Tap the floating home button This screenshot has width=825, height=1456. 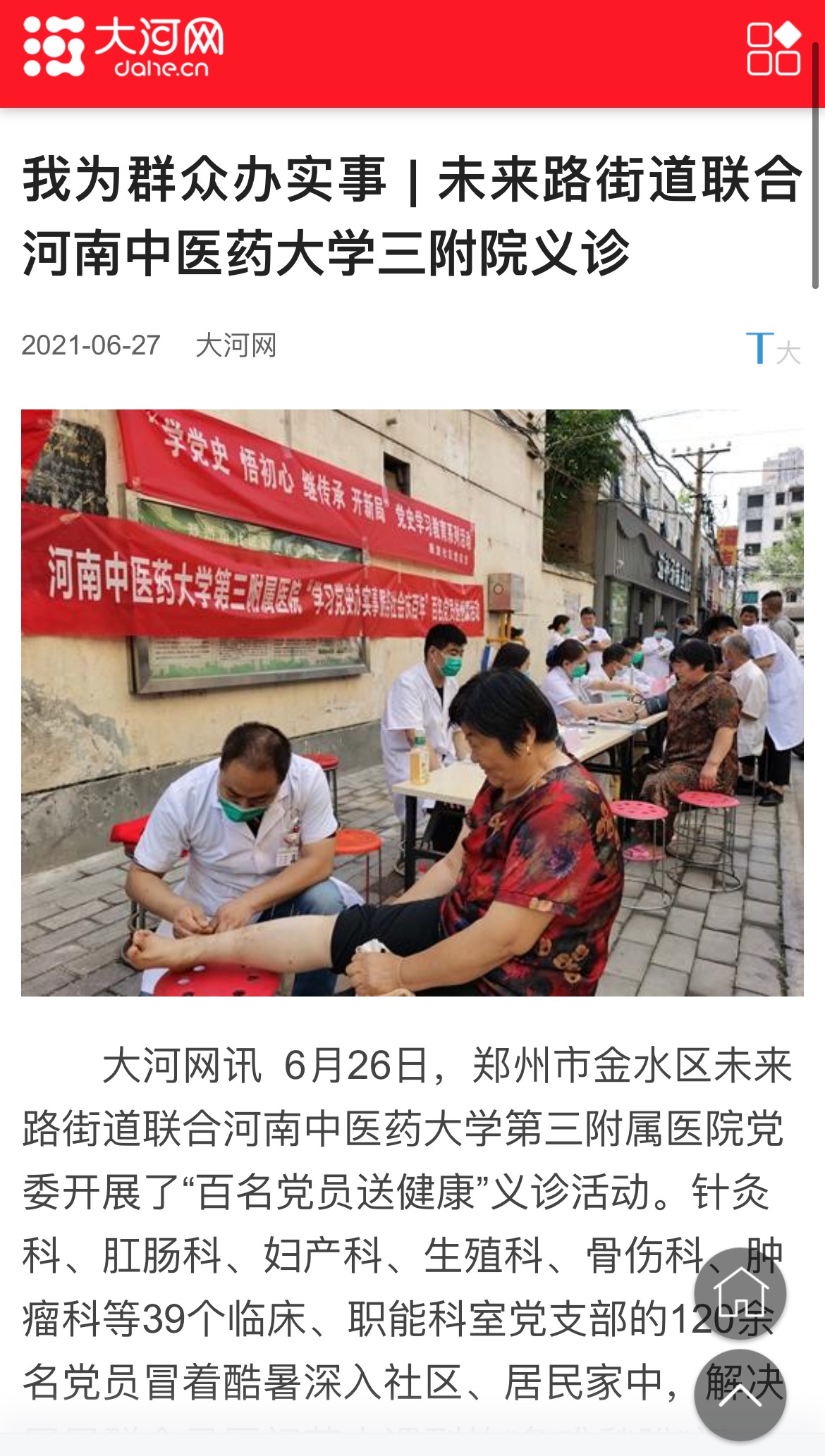click(x=740, y=1293)
